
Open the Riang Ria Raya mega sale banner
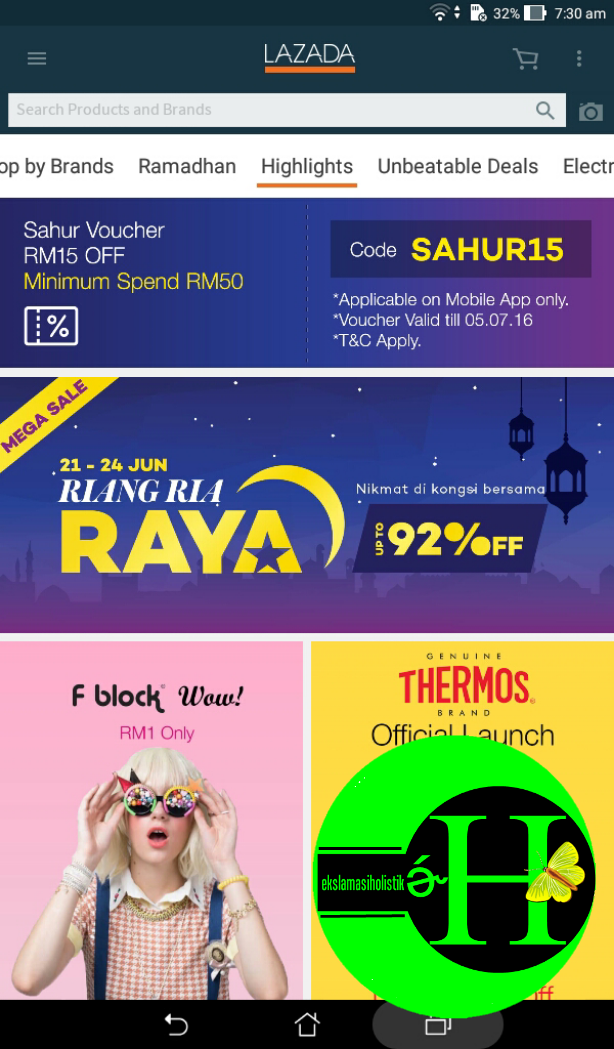point(307,504)
